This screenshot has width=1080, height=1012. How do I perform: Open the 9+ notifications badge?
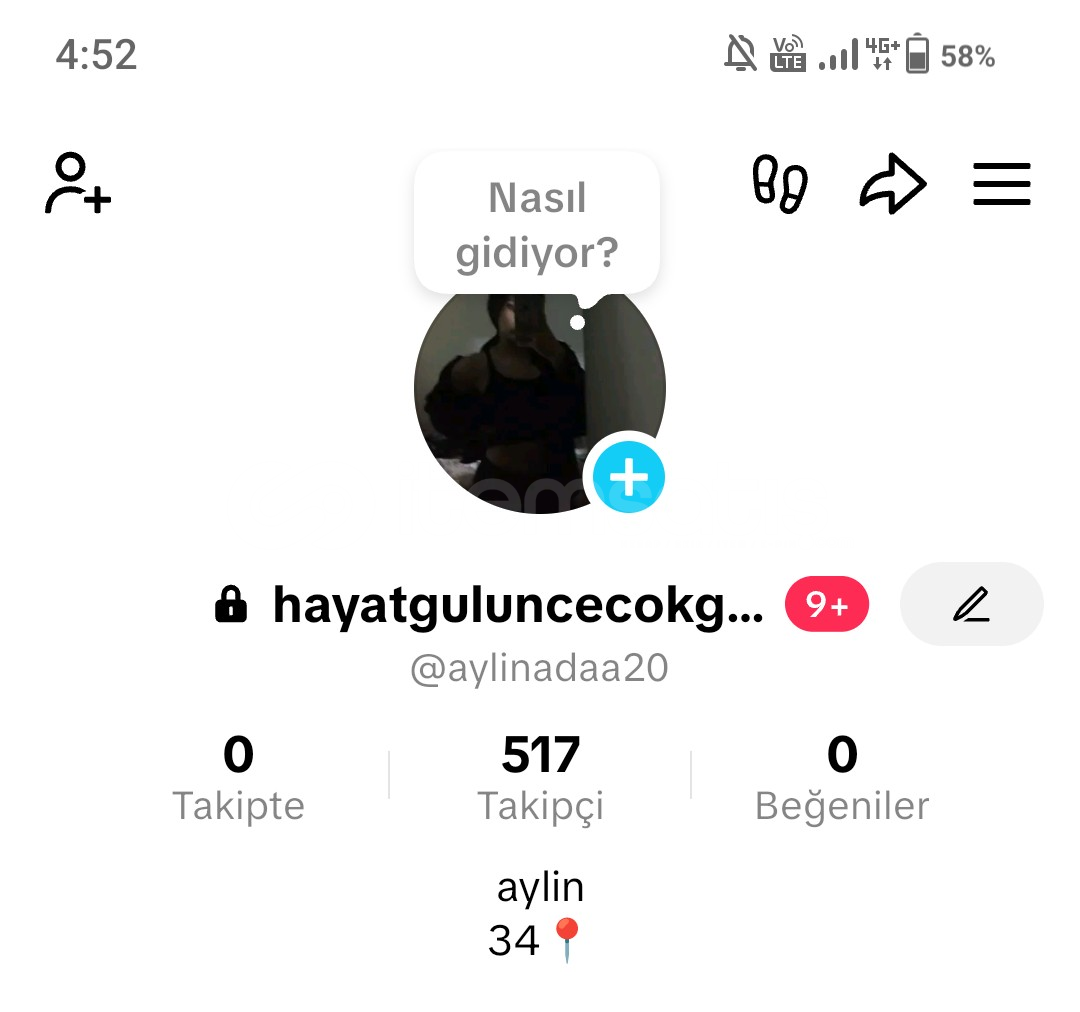click(x=827, y=605)
